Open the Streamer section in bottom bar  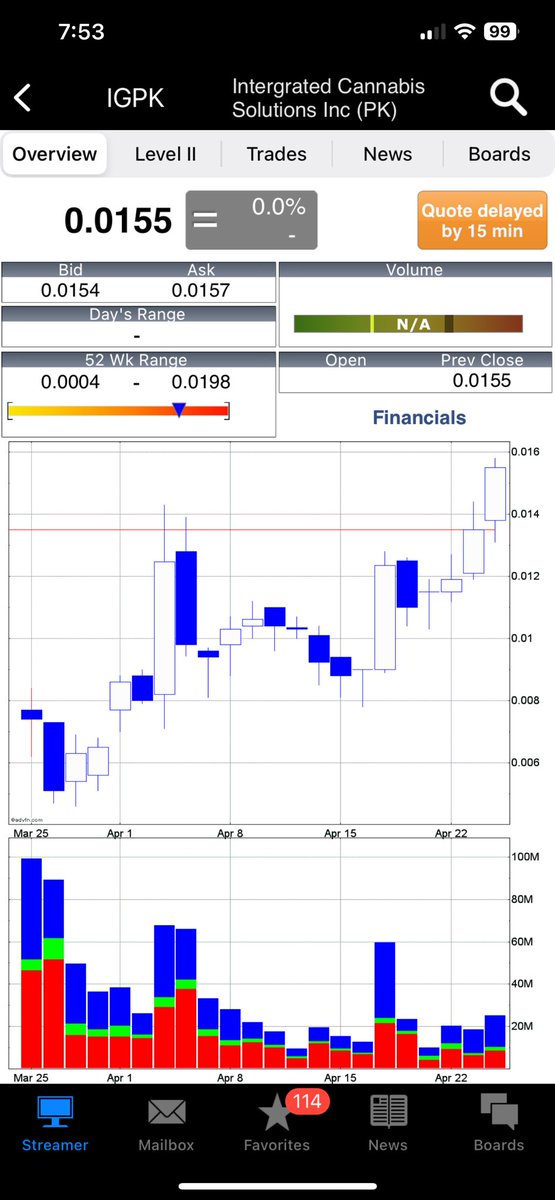[56, 1123]
